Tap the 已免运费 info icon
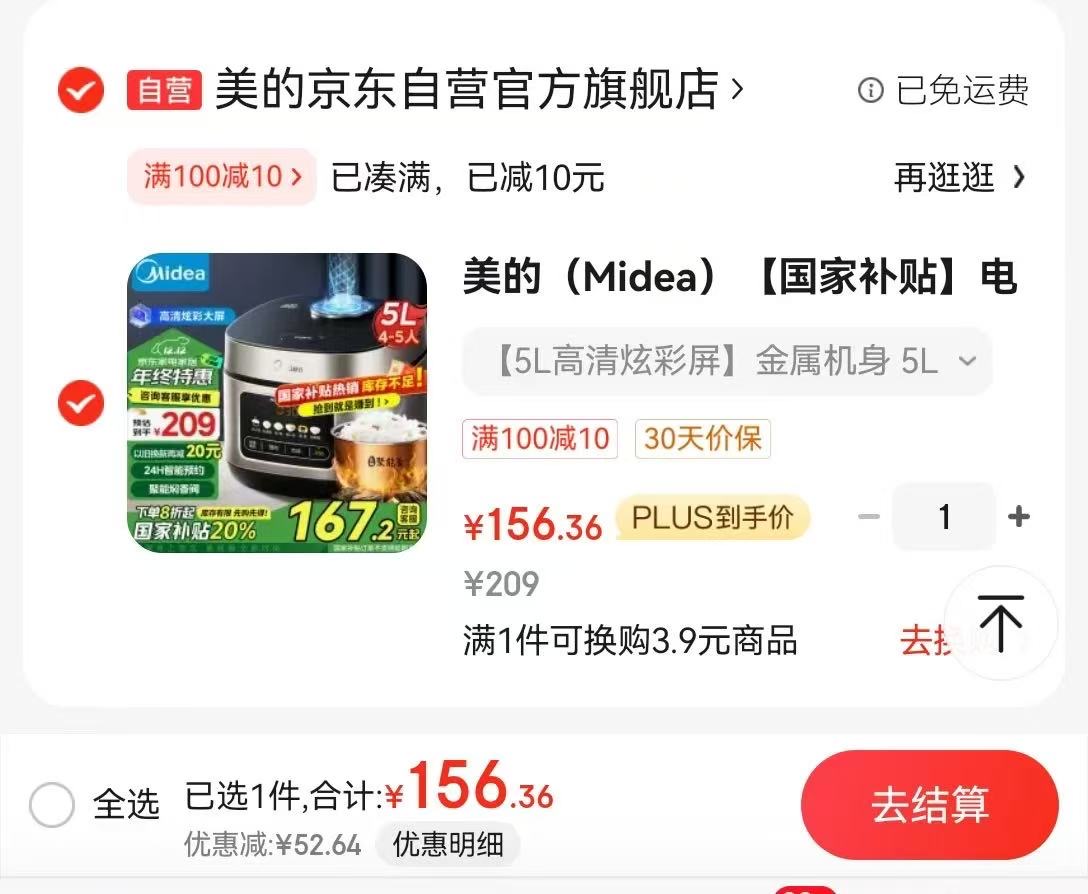 pos(870,91)
